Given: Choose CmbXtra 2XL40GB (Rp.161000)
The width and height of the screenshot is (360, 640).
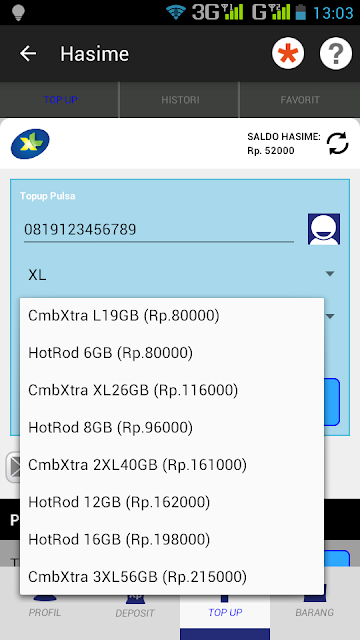Looking at the screenshot, I should pyautogui.click(x=172, y=465).
